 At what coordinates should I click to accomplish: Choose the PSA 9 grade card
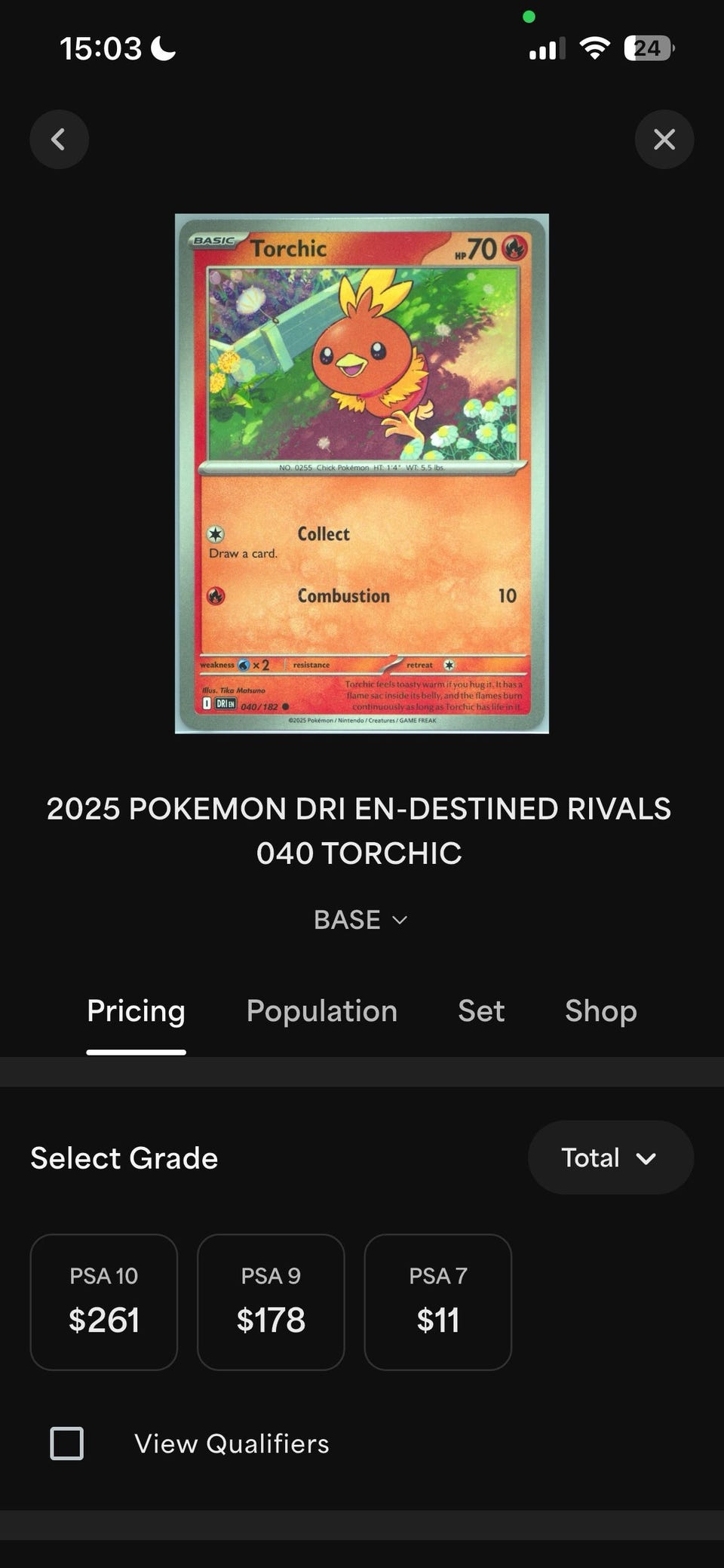click(271, 1302)
